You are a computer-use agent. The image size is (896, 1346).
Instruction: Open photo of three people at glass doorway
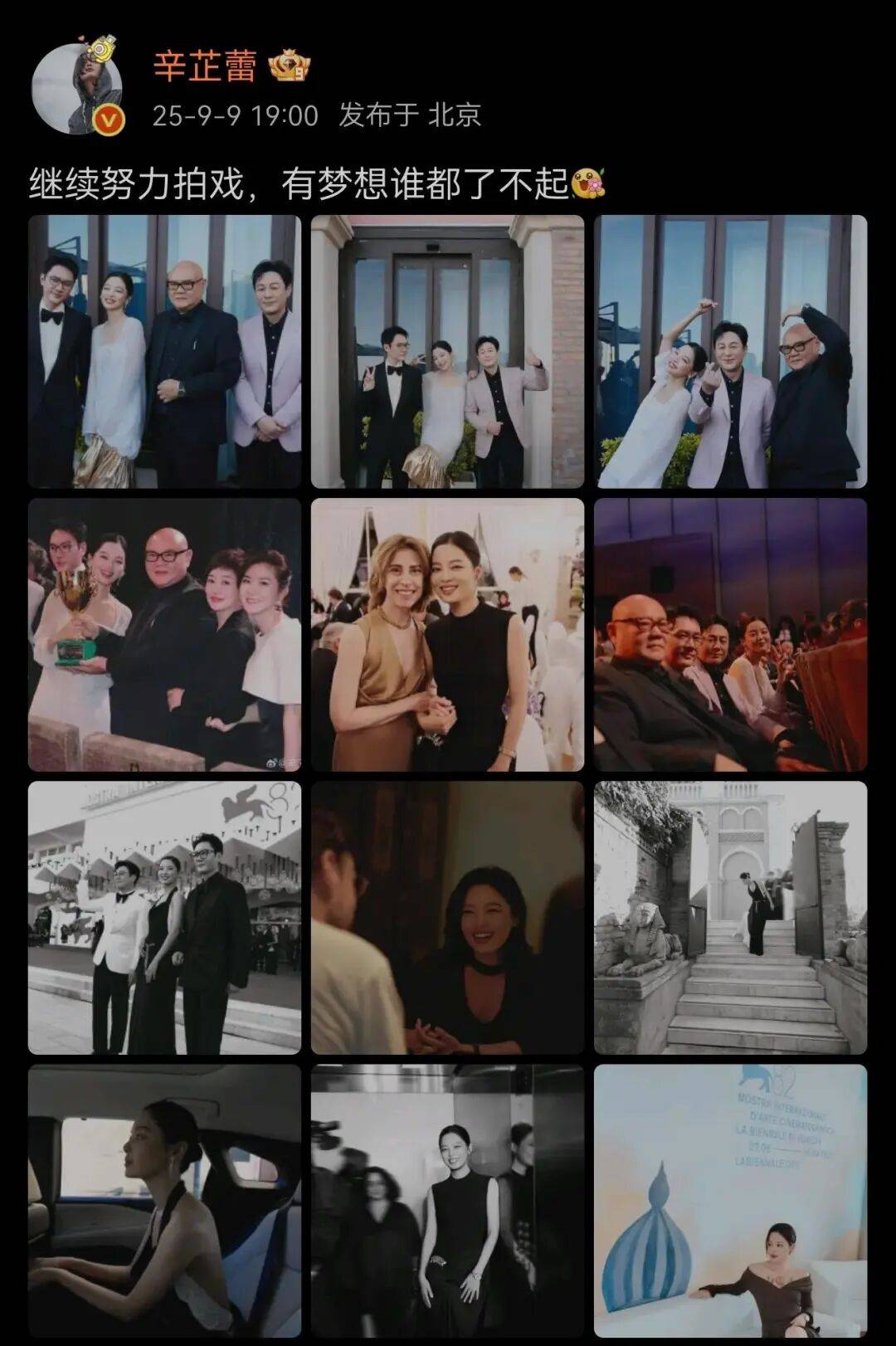pyautogui.click(x=447, y=351)
